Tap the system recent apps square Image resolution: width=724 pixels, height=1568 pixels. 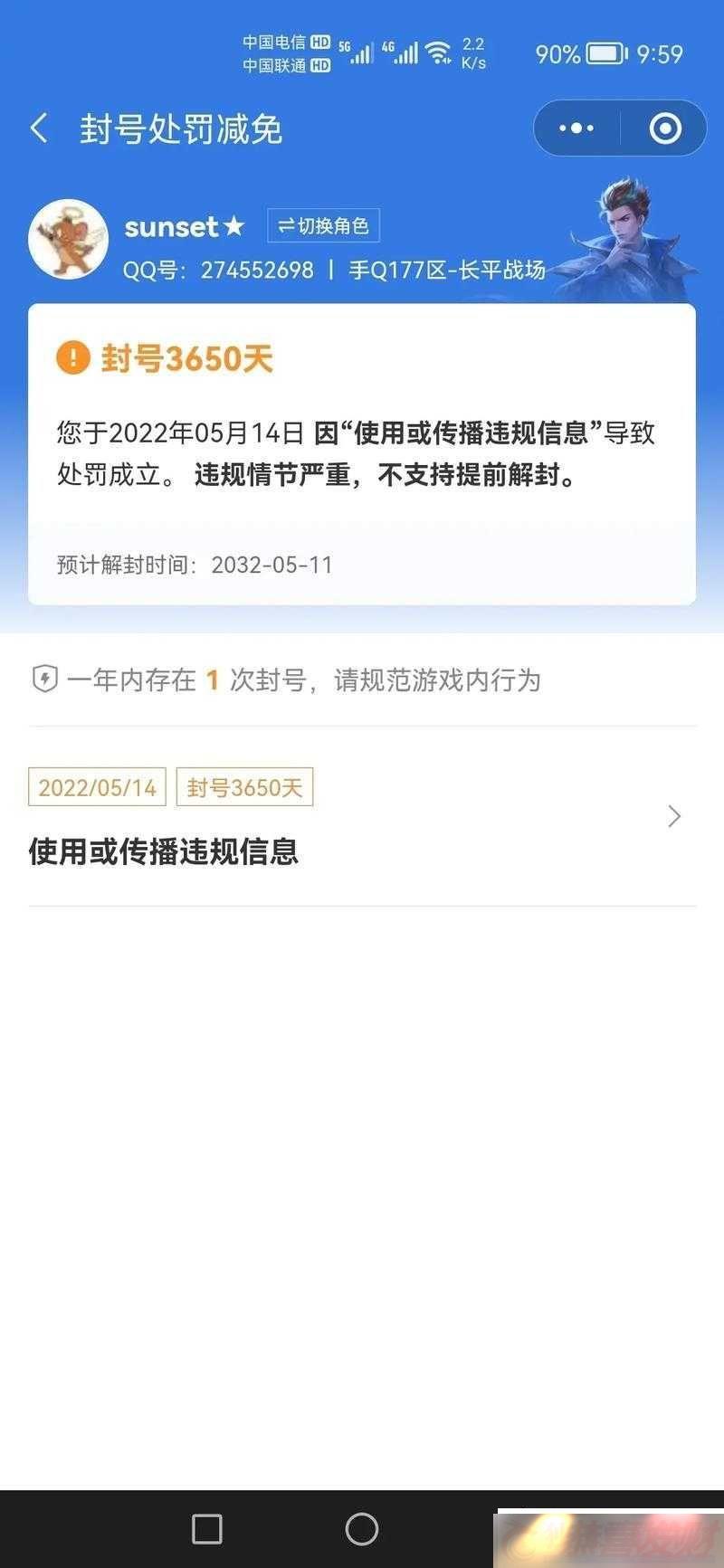pos(207,1529)
